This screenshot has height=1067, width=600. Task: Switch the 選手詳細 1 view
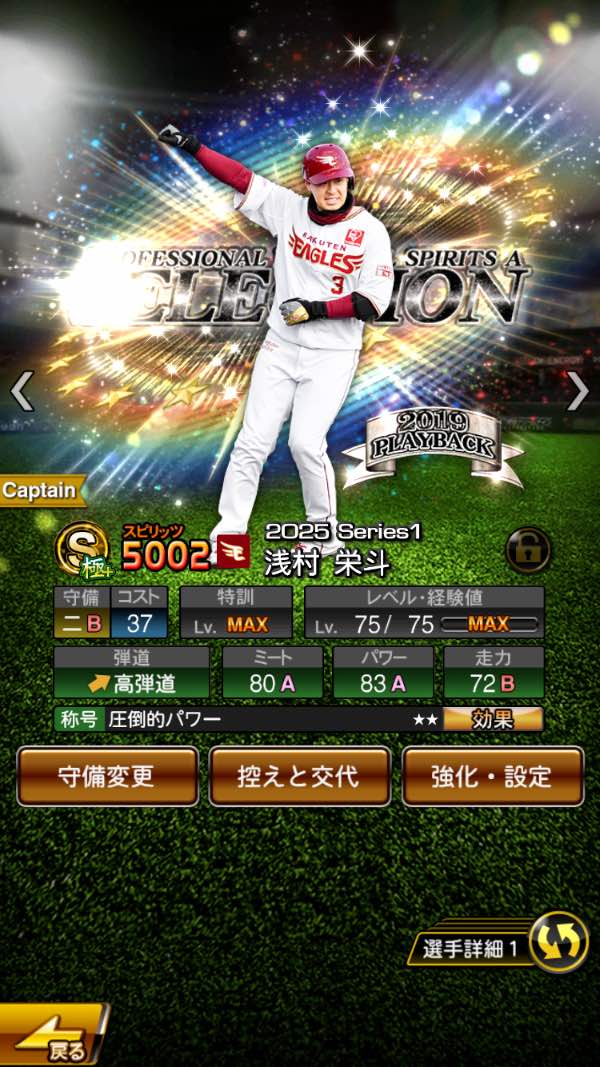pyautogui.click(x=557, y=943)
